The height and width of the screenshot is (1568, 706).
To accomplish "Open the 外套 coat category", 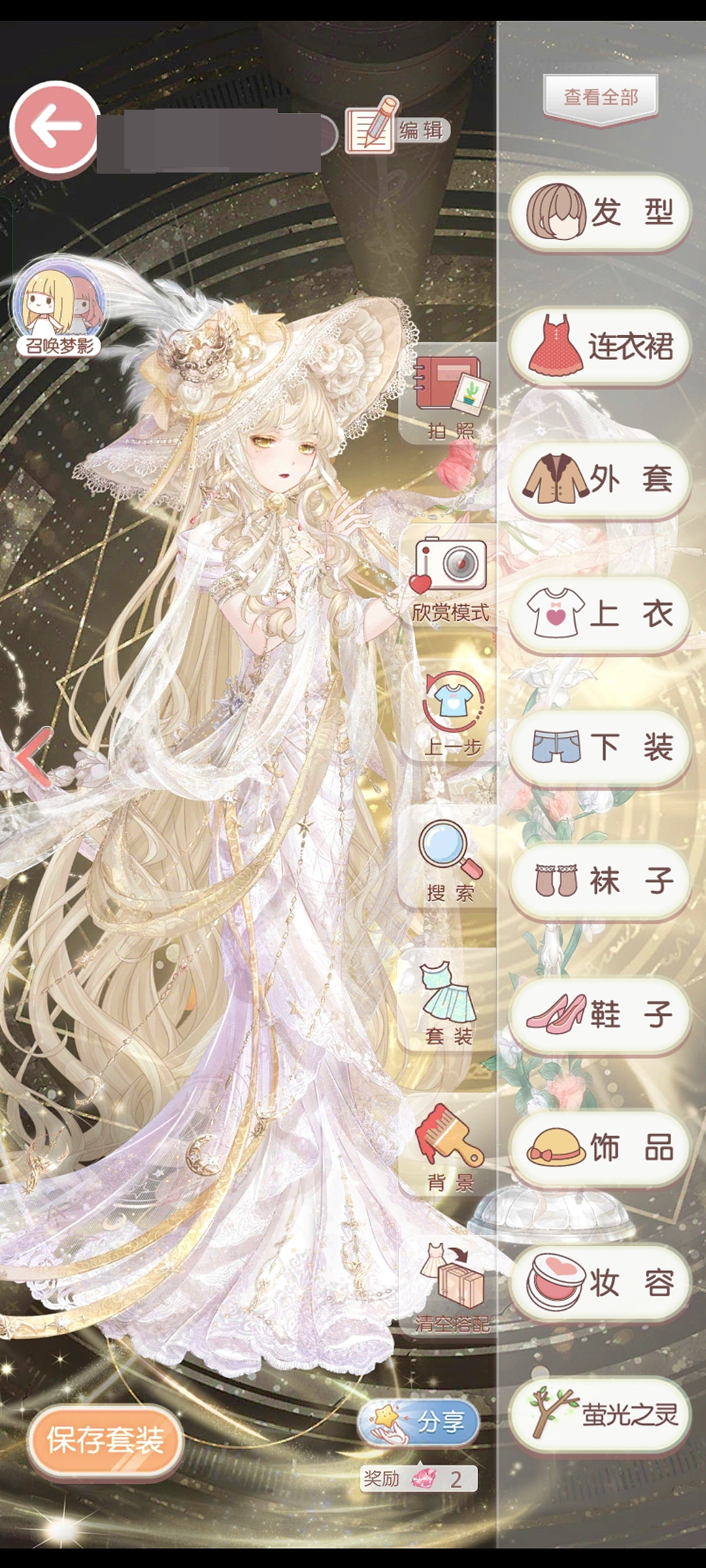I will click(599, 479).
